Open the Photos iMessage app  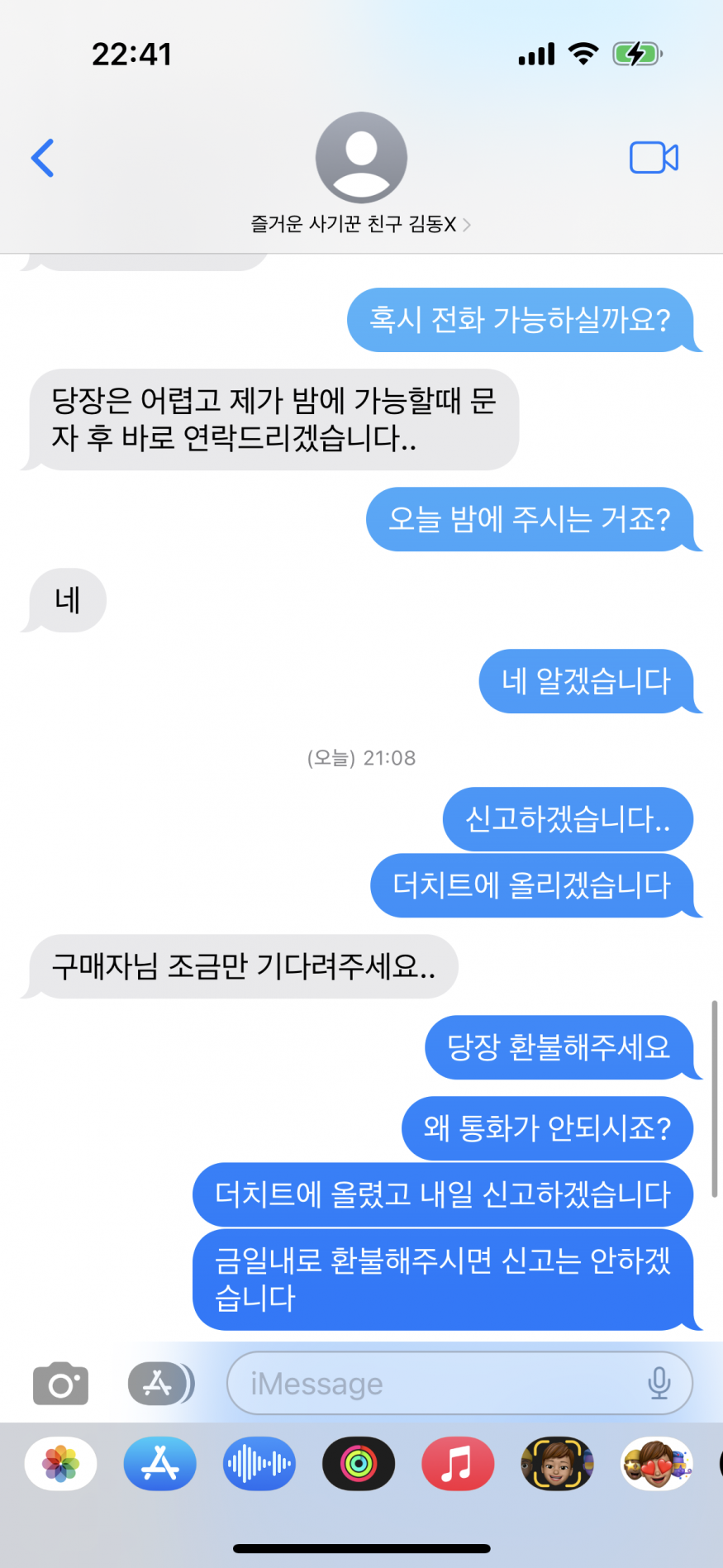61,1464
